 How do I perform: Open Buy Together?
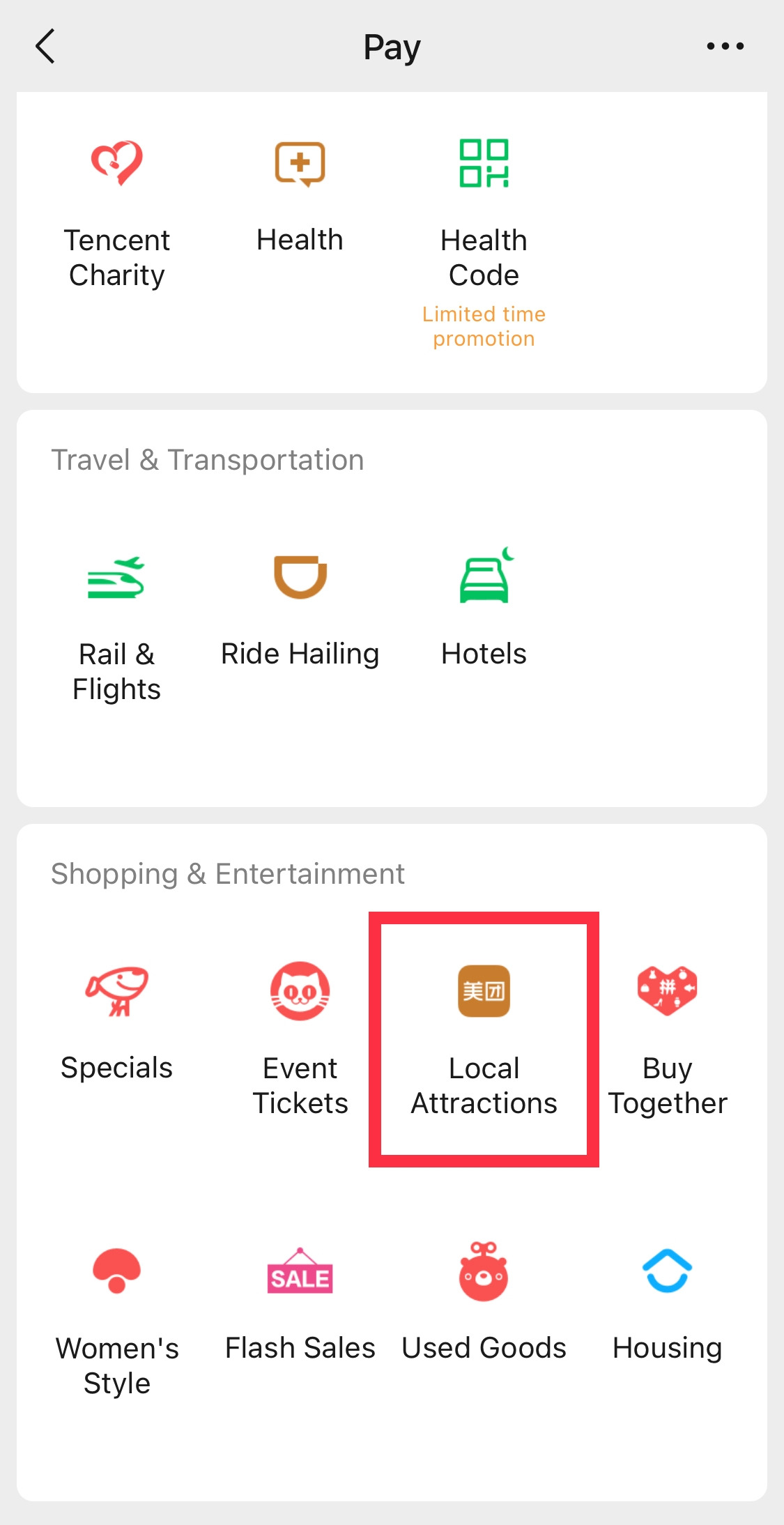668,1040
